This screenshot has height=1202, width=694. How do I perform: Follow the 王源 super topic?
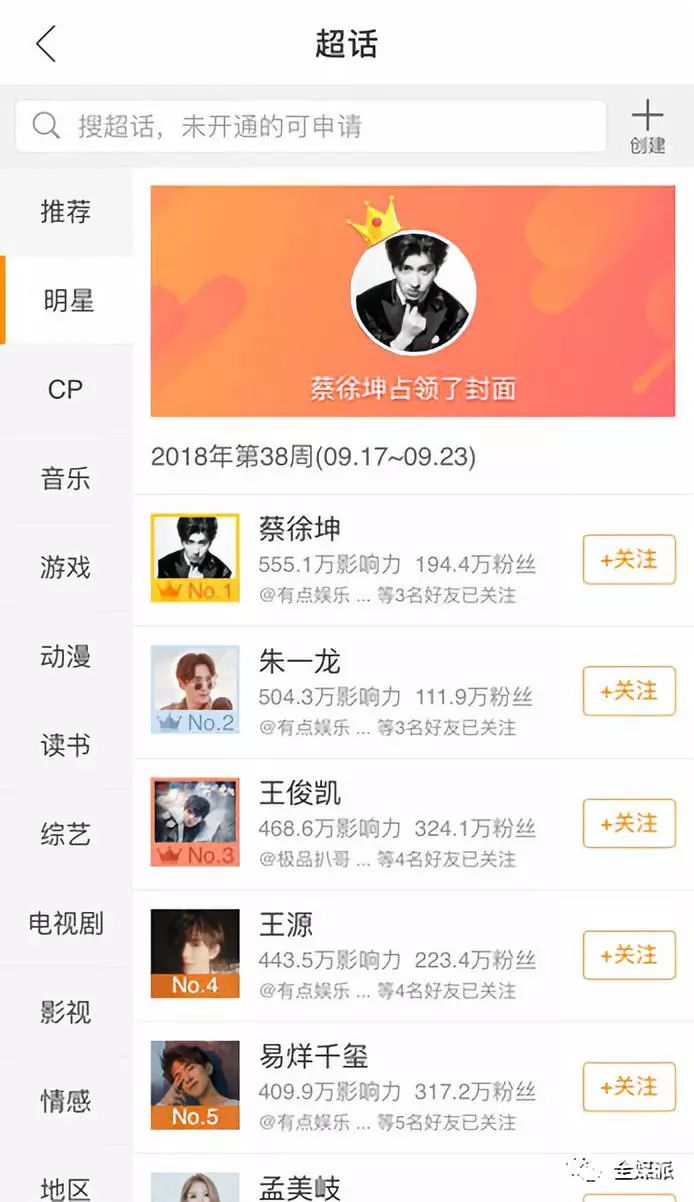pyautogui.click(x=629, y=955)
